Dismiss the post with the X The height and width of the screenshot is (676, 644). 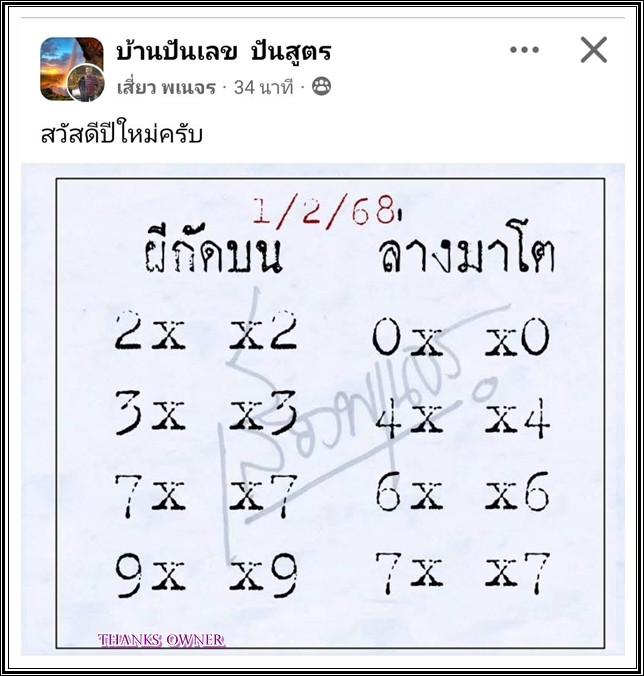tap(594, 50)
